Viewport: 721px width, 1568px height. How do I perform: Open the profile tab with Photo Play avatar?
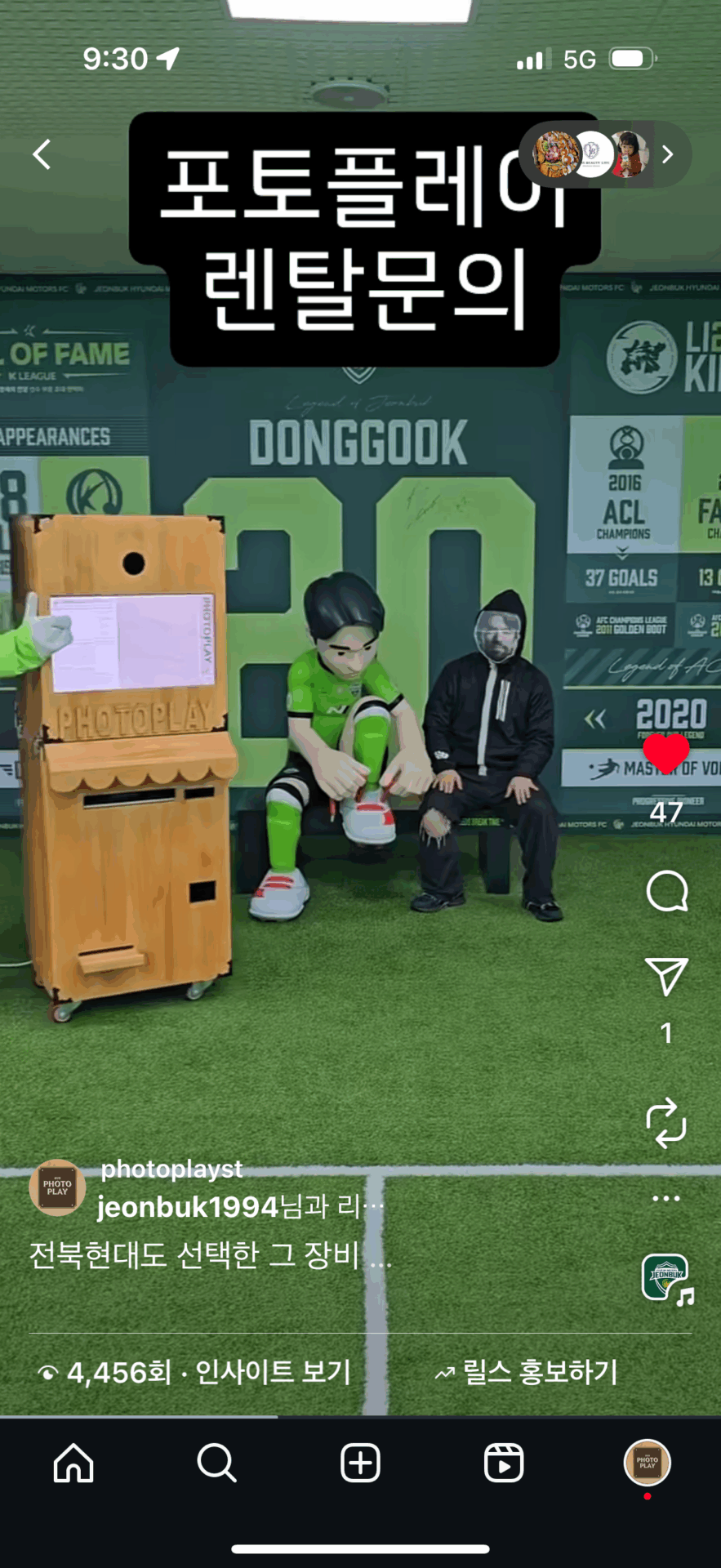pos(648,1463)
